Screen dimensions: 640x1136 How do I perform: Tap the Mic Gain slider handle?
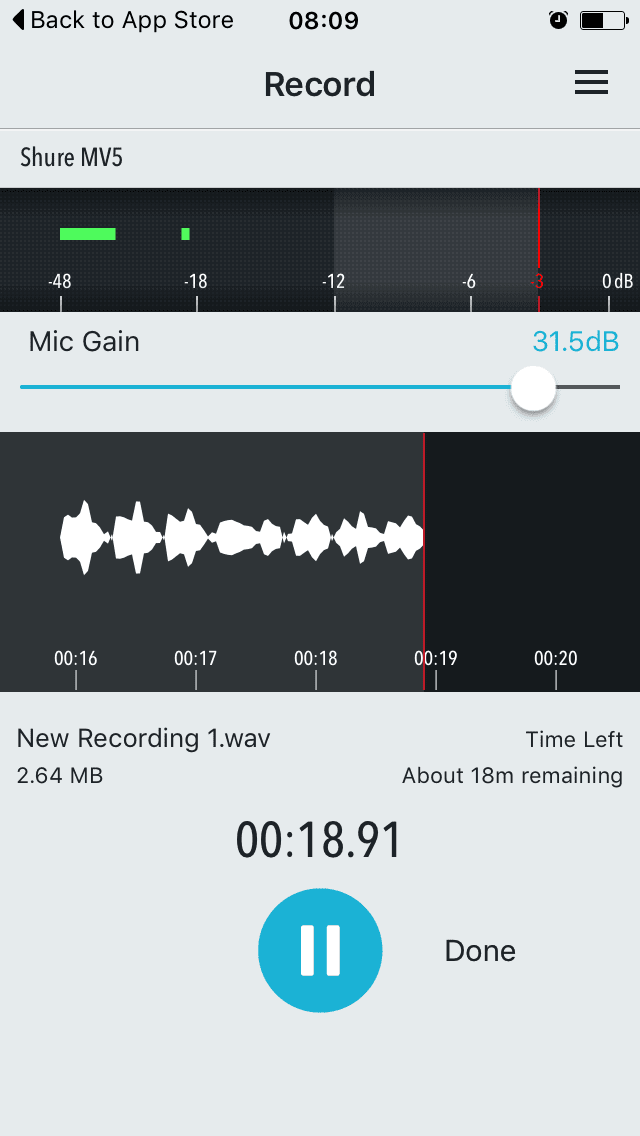(533, 388)
